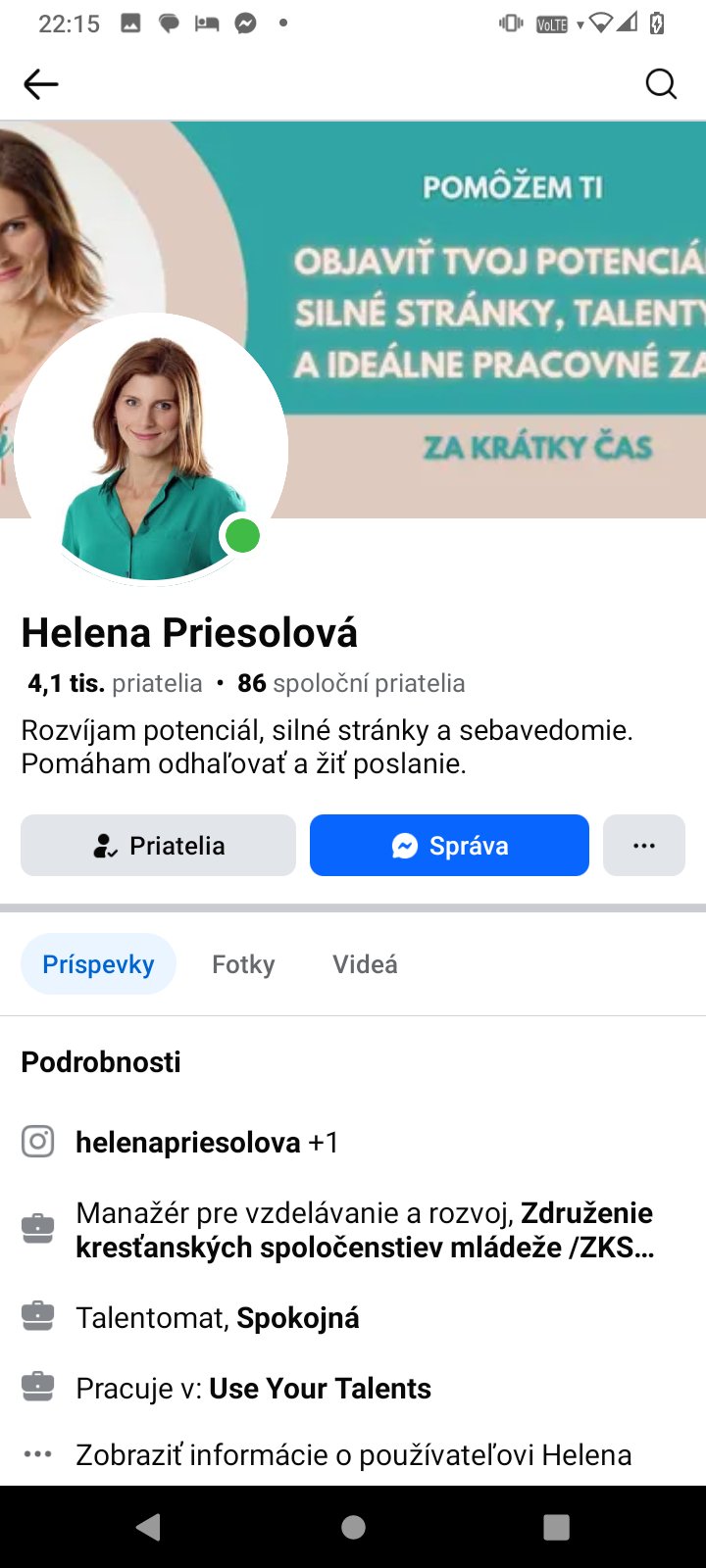Go back using the top arrow
The width and height of the screenshot is (706, 1568).
click(41, 84)
